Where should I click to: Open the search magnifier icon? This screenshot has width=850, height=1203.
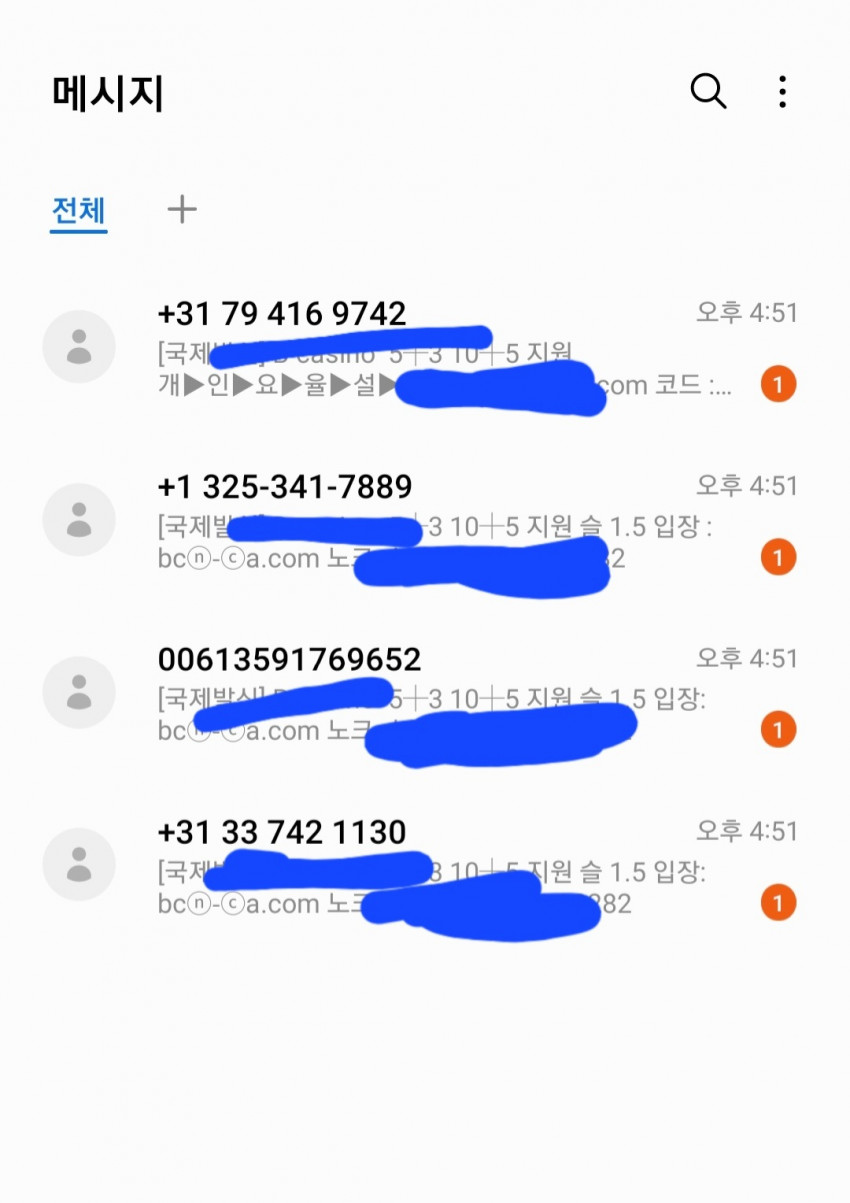(x=709, y=92)
